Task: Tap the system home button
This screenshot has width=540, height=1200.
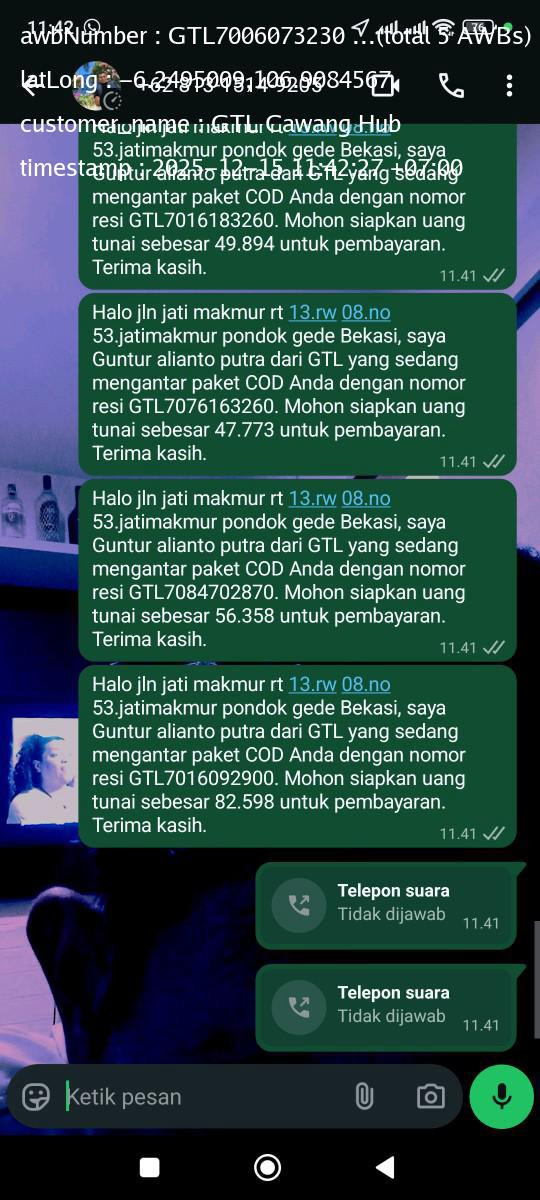Action: click(x=268, y=1167)
